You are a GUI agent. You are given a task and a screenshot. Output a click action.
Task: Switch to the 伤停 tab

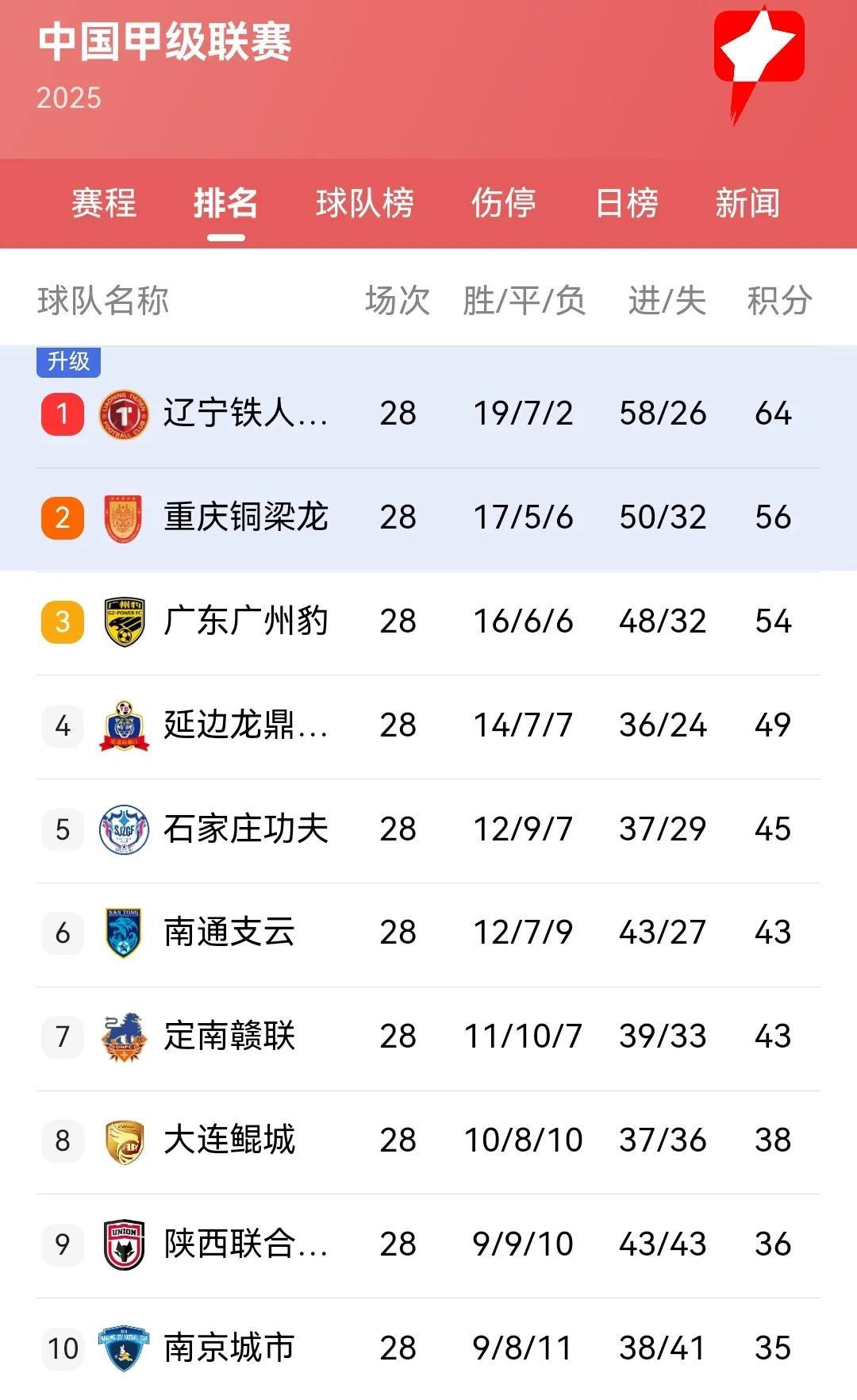504,203
